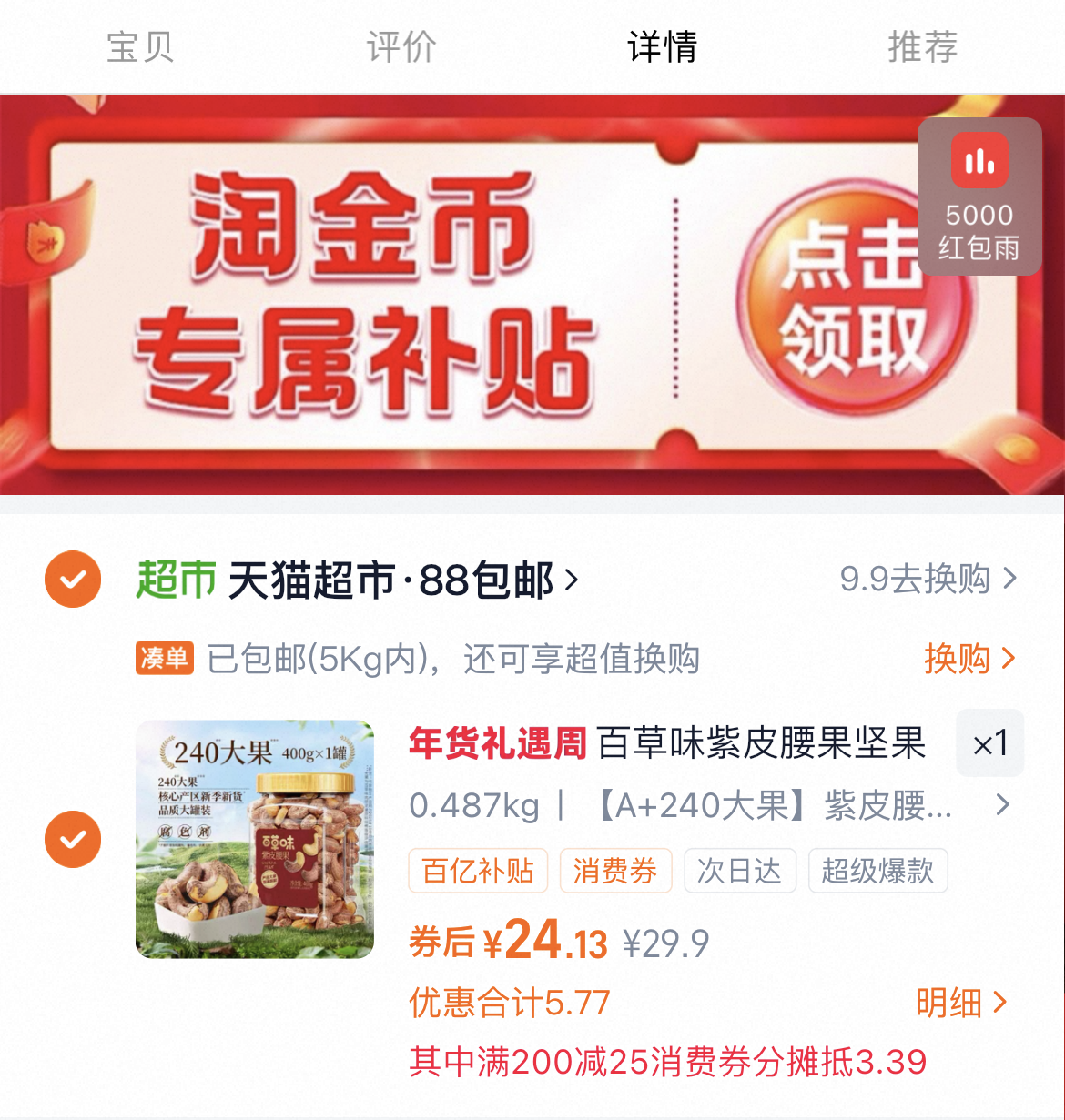
Task: View discount 明细 details
Action: pyautogui.click(x=961, y=1003)
